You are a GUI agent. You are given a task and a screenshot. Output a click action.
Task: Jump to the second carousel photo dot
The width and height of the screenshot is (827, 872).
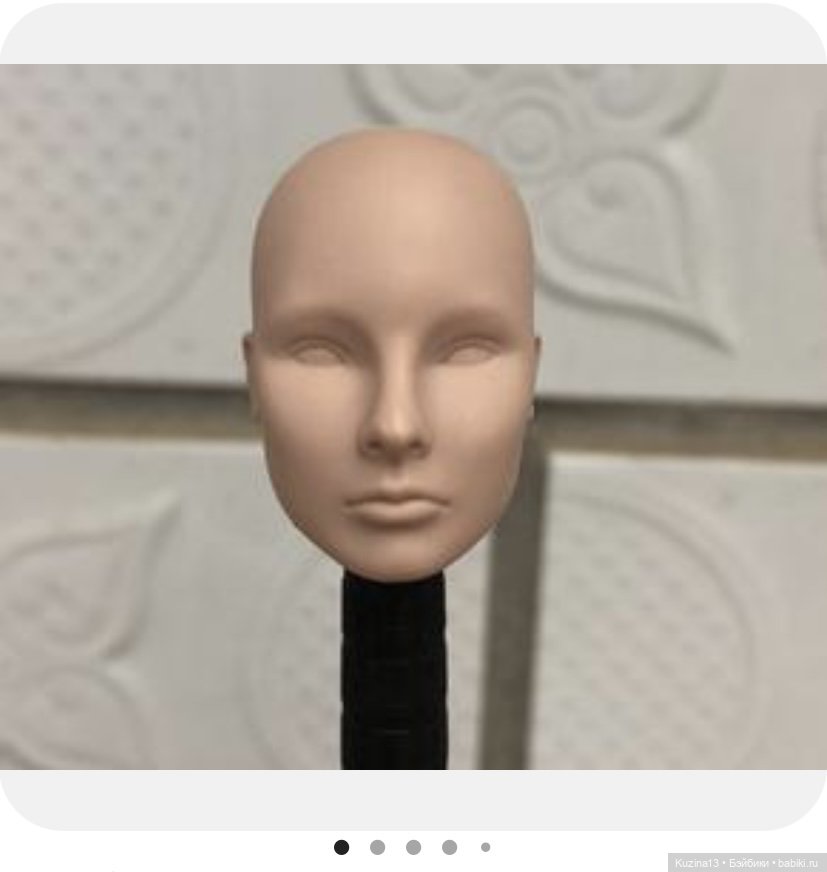pos(377,847)
